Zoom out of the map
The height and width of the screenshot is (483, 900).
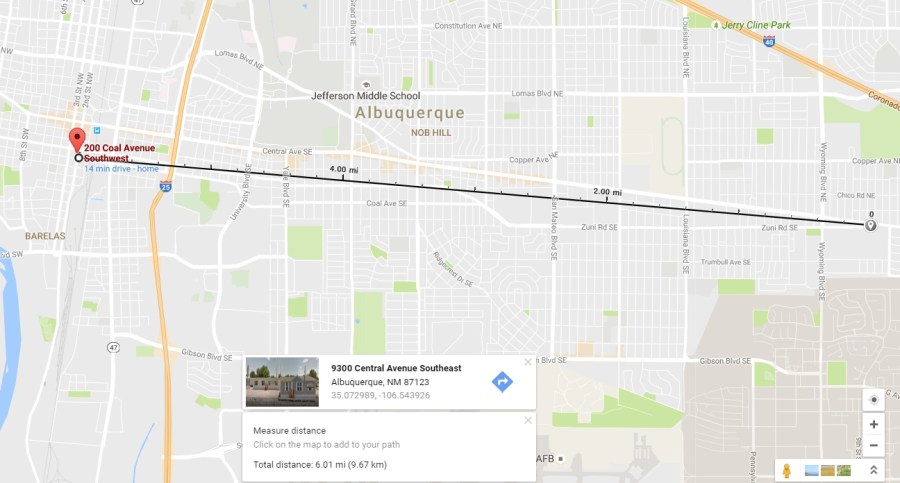[x=874, y=446]
